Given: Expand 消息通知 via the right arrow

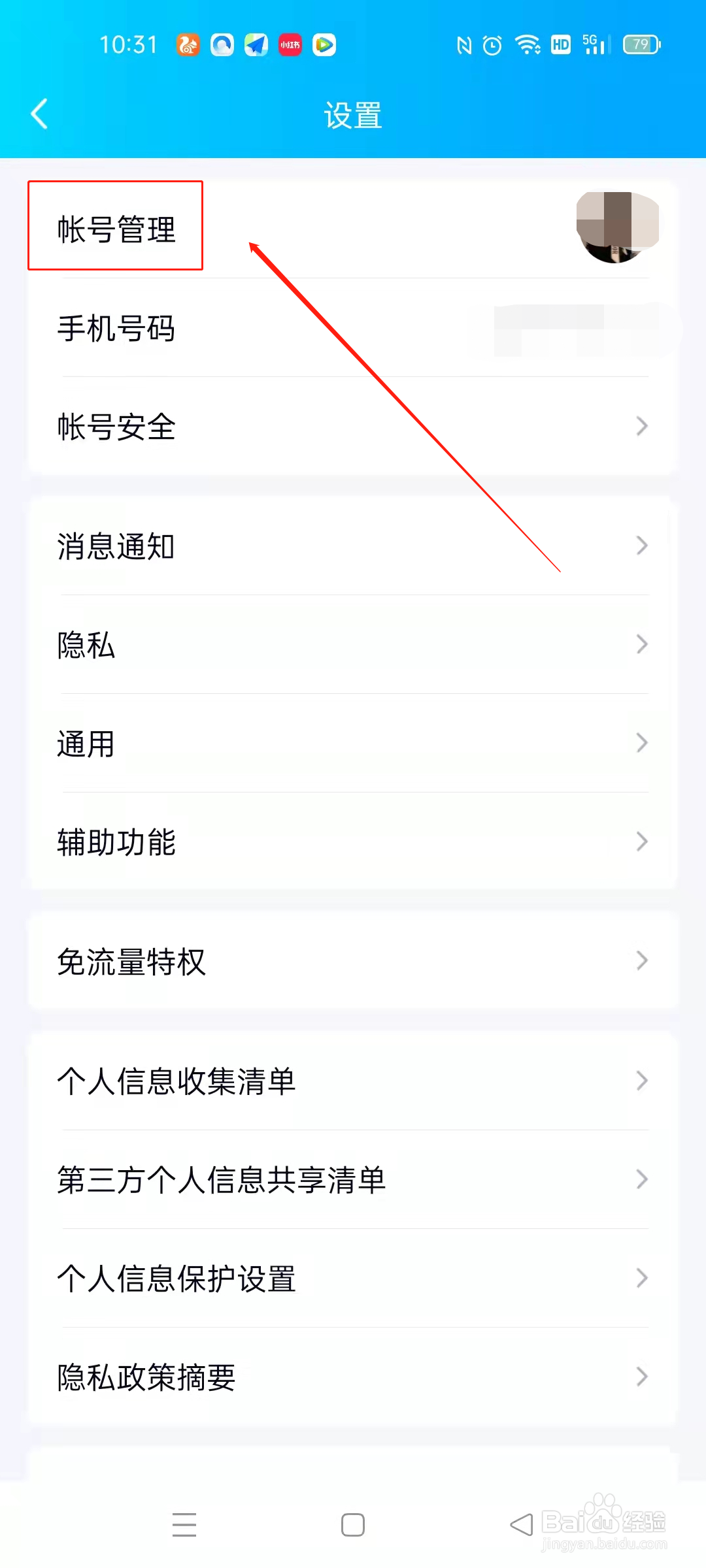Looking at the screenshot, I should (x=640, y=546).
